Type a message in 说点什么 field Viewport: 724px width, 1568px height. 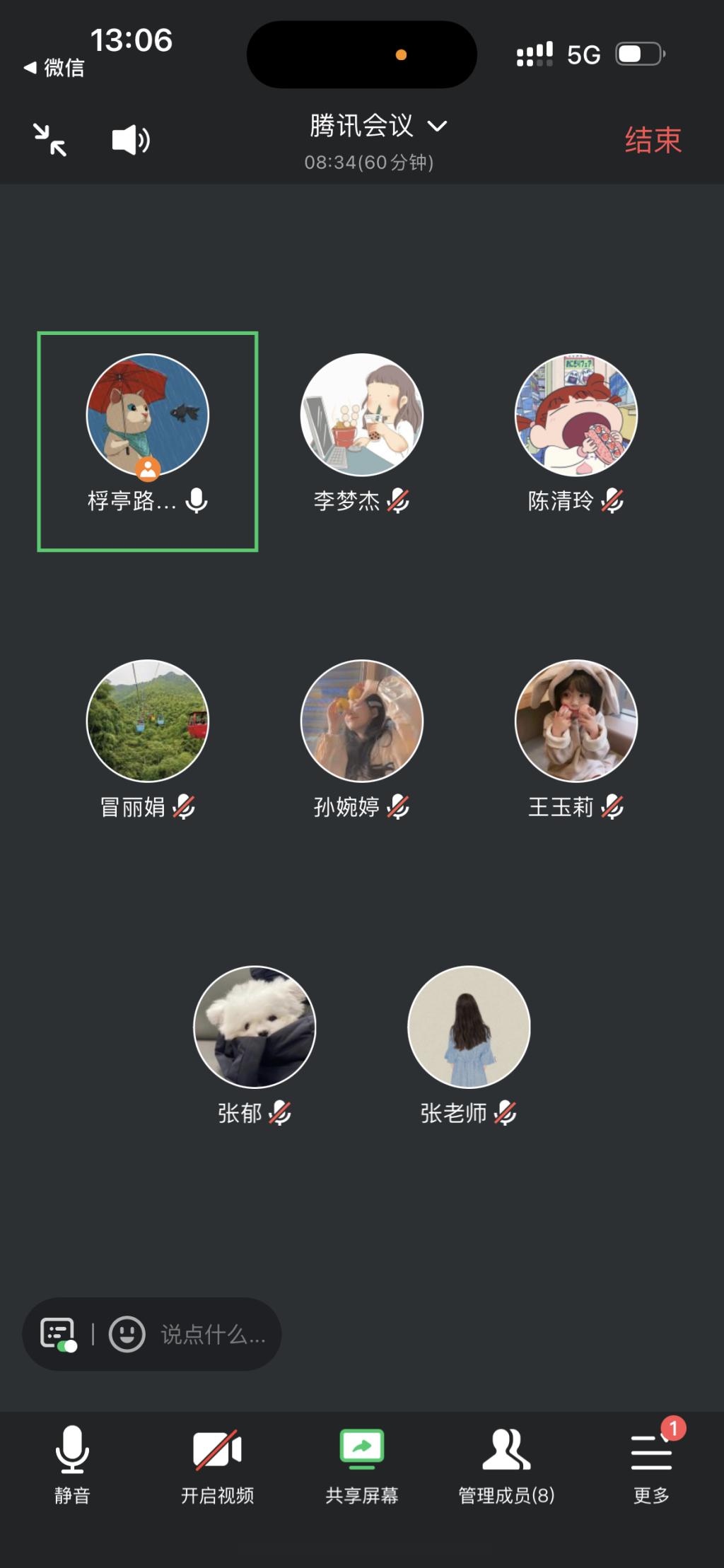[213, 1334]
